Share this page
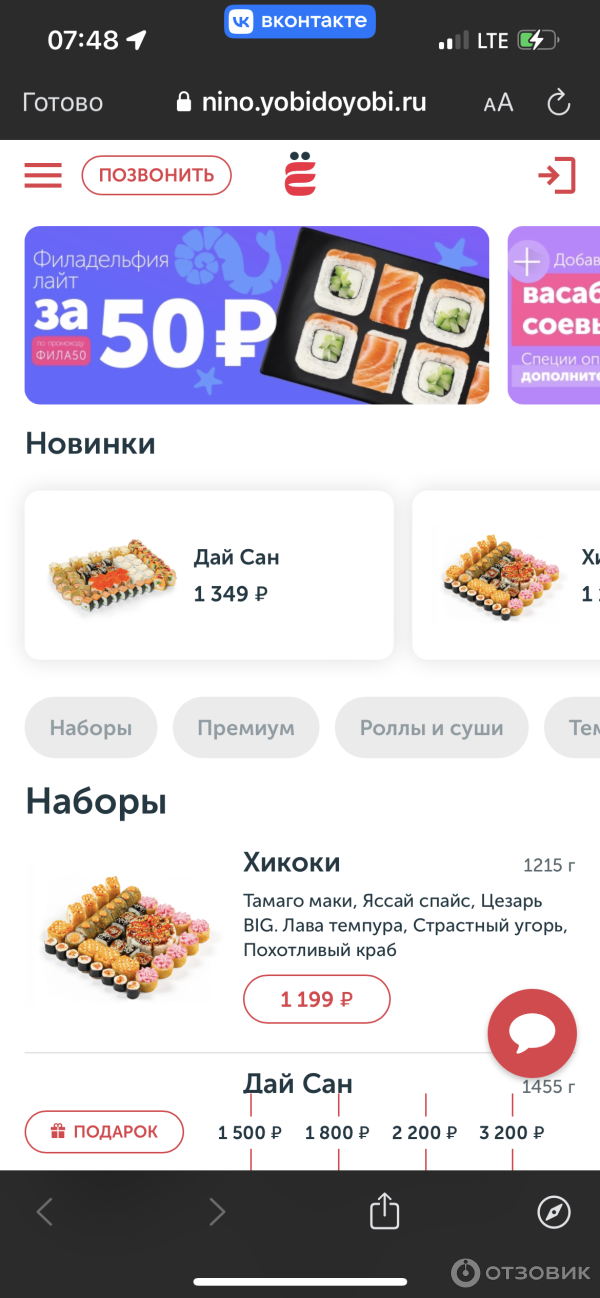The width and height of the screenshot is (600, 1298). pos(385,1213)
